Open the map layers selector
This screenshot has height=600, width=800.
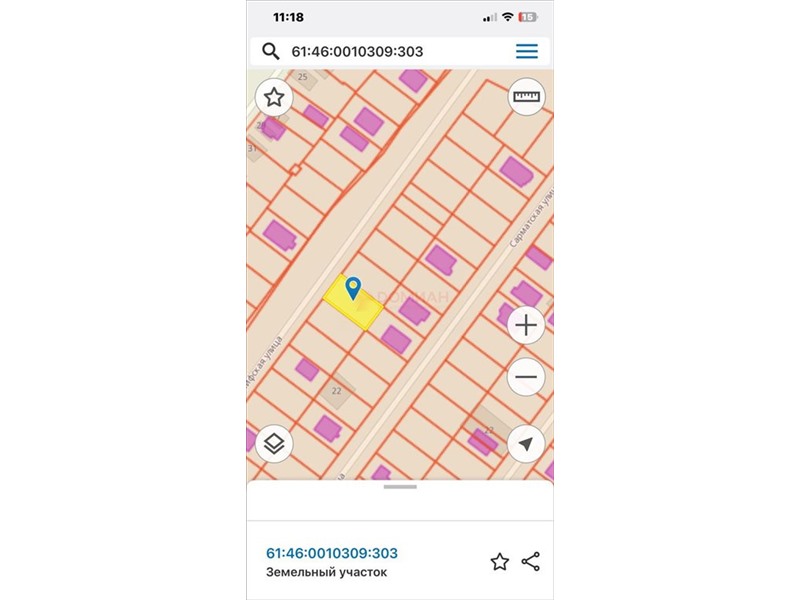[274, 443]
